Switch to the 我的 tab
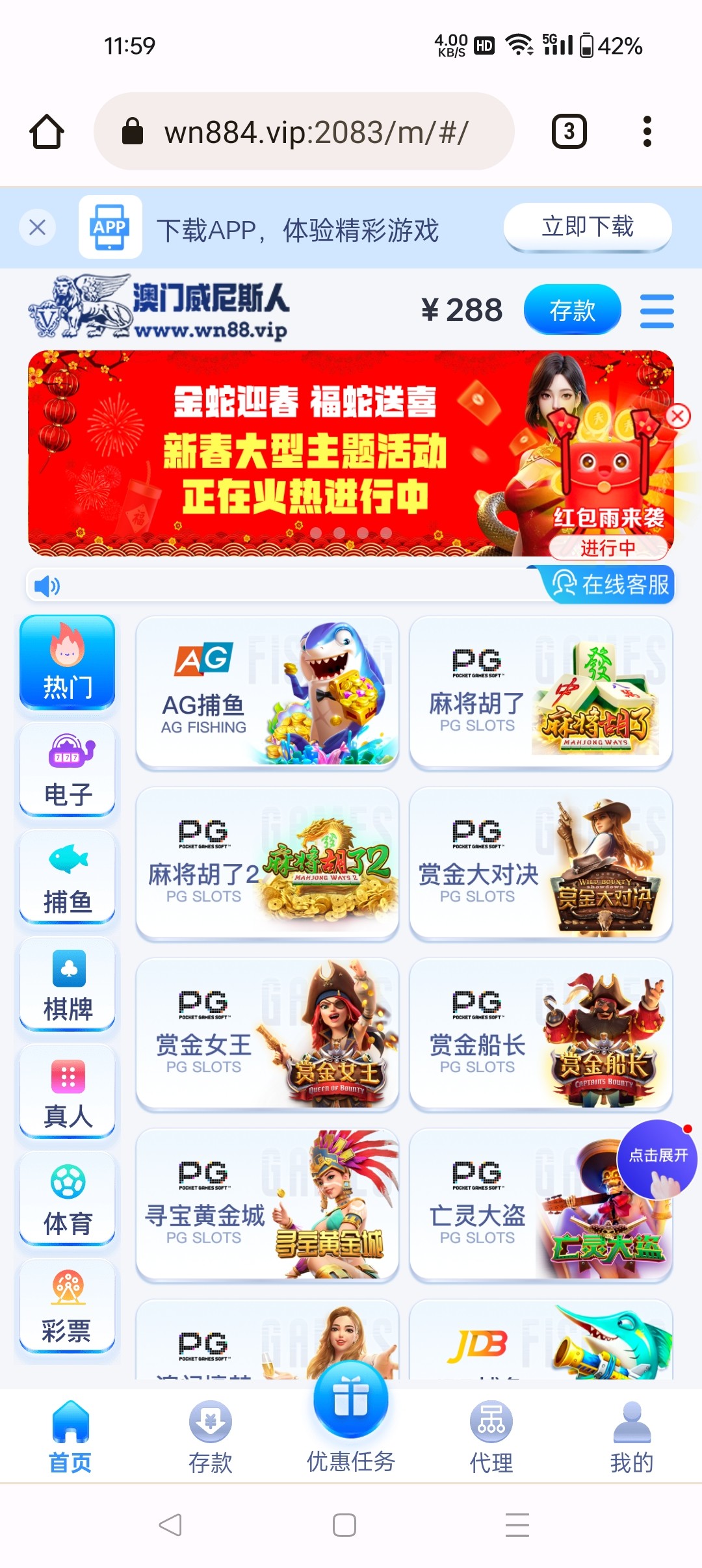This screenshot has width=702, height=1568. pos(631,1437)
